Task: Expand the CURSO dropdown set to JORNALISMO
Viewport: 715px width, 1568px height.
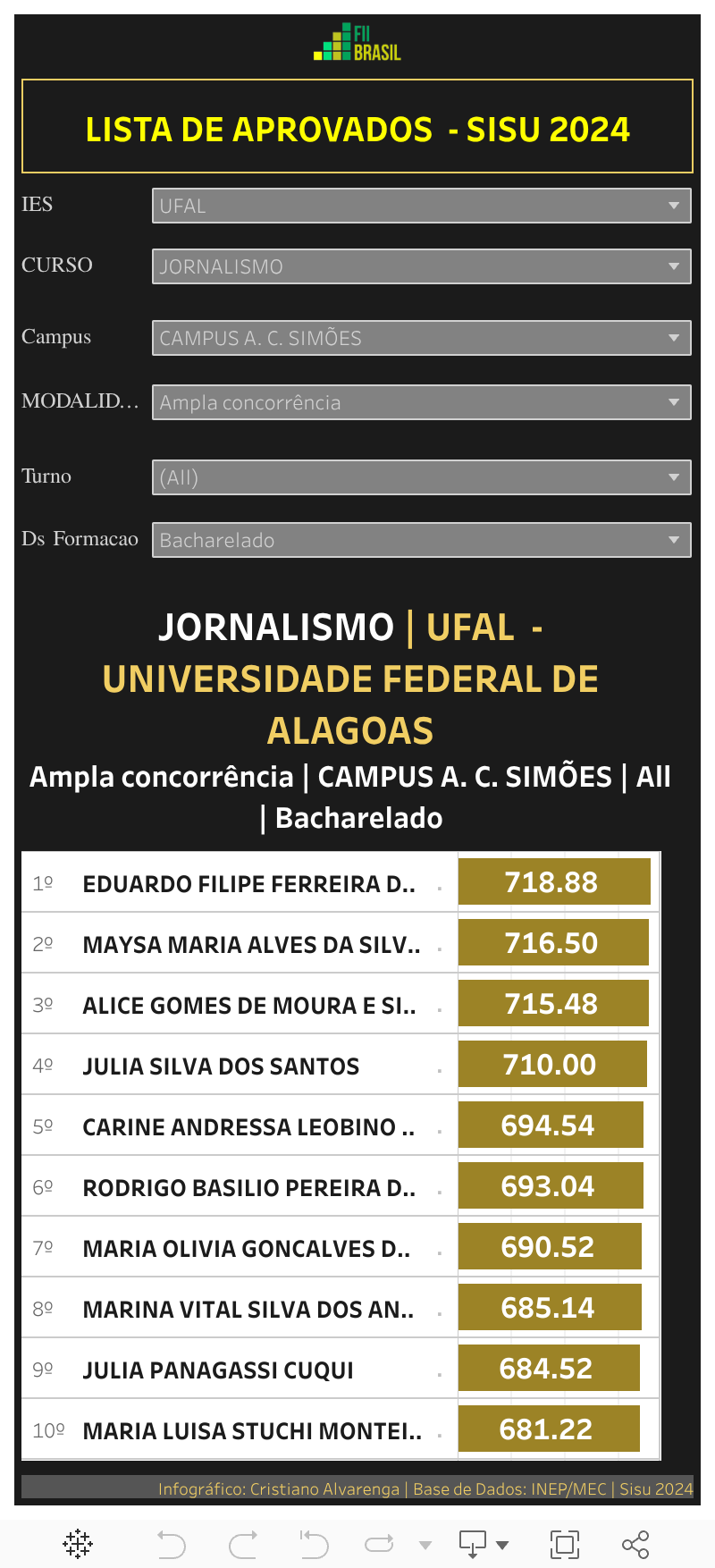Action: pyautogui.click(x=421, y=266)
